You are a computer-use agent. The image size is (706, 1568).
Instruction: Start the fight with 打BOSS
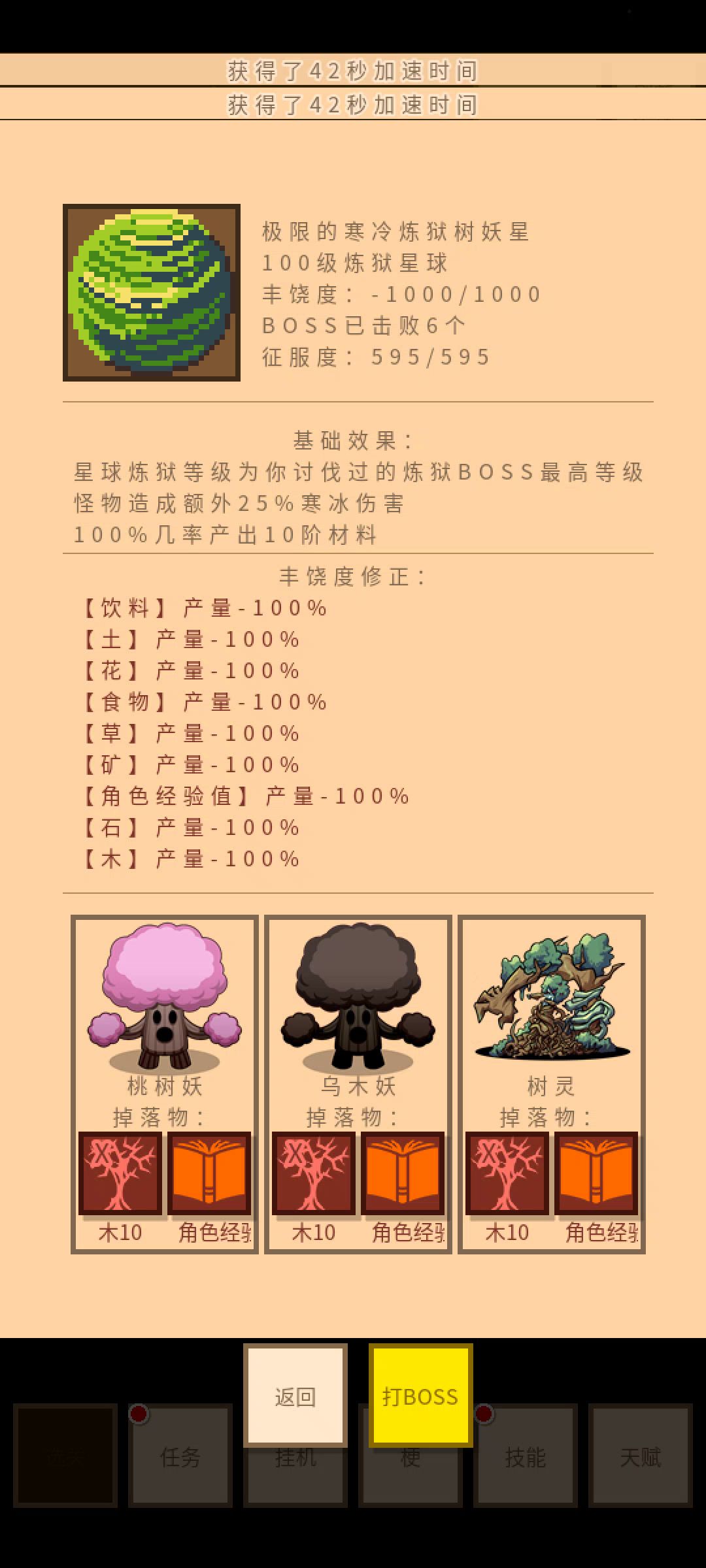420,1396
